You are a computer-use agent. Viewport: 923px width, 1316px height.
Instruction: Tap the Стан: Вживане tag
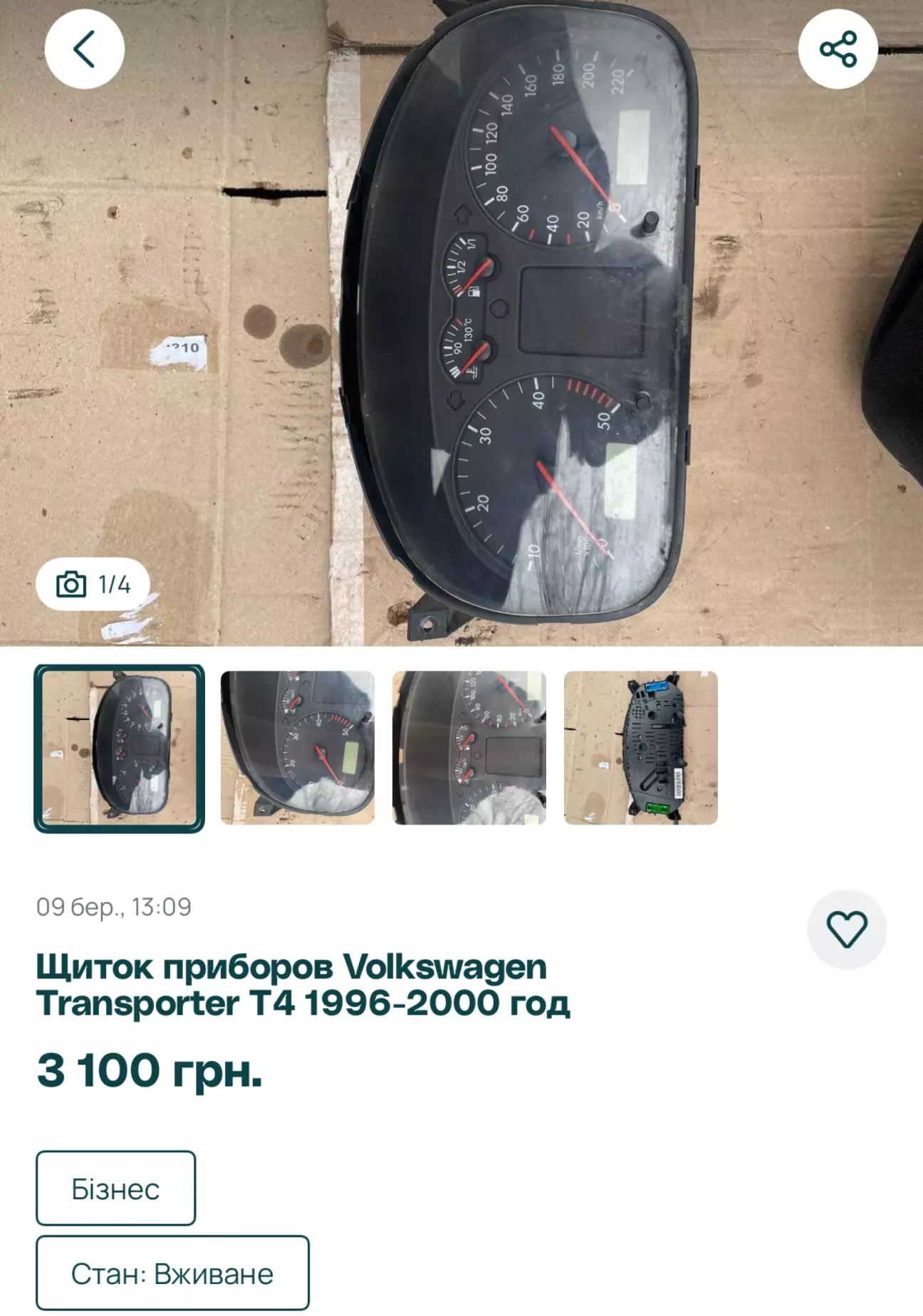(172, 1273)
